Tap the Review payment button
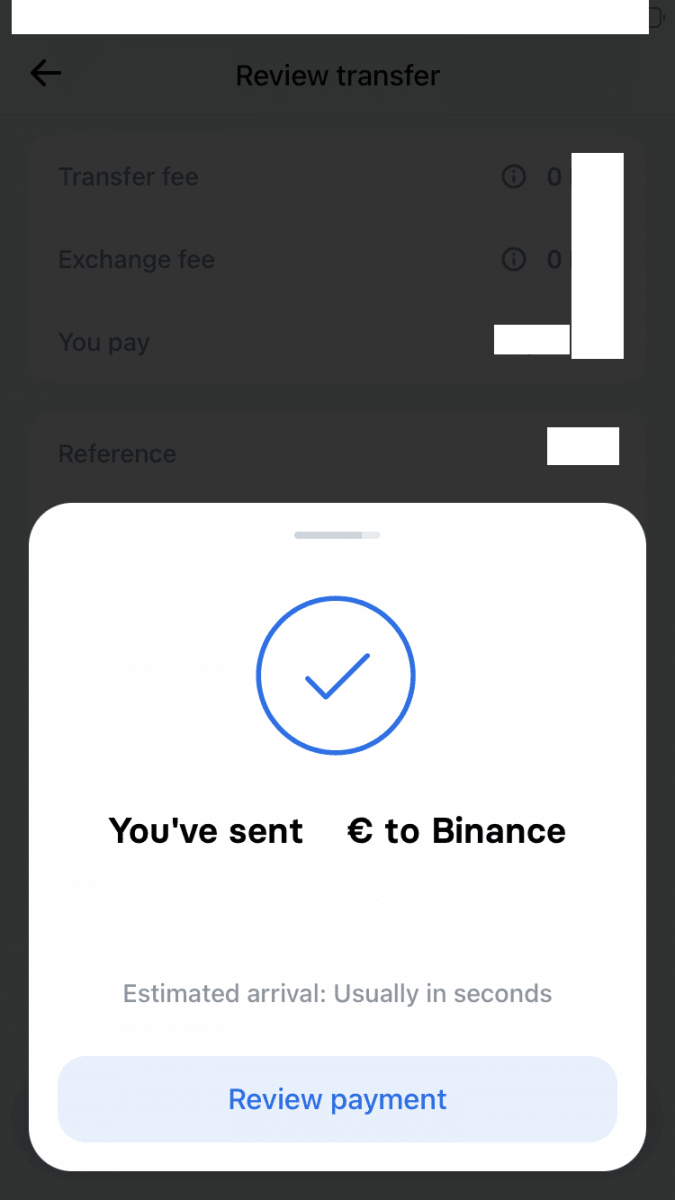Viewport: 675px width, 1200px height. pos(337,1099)
